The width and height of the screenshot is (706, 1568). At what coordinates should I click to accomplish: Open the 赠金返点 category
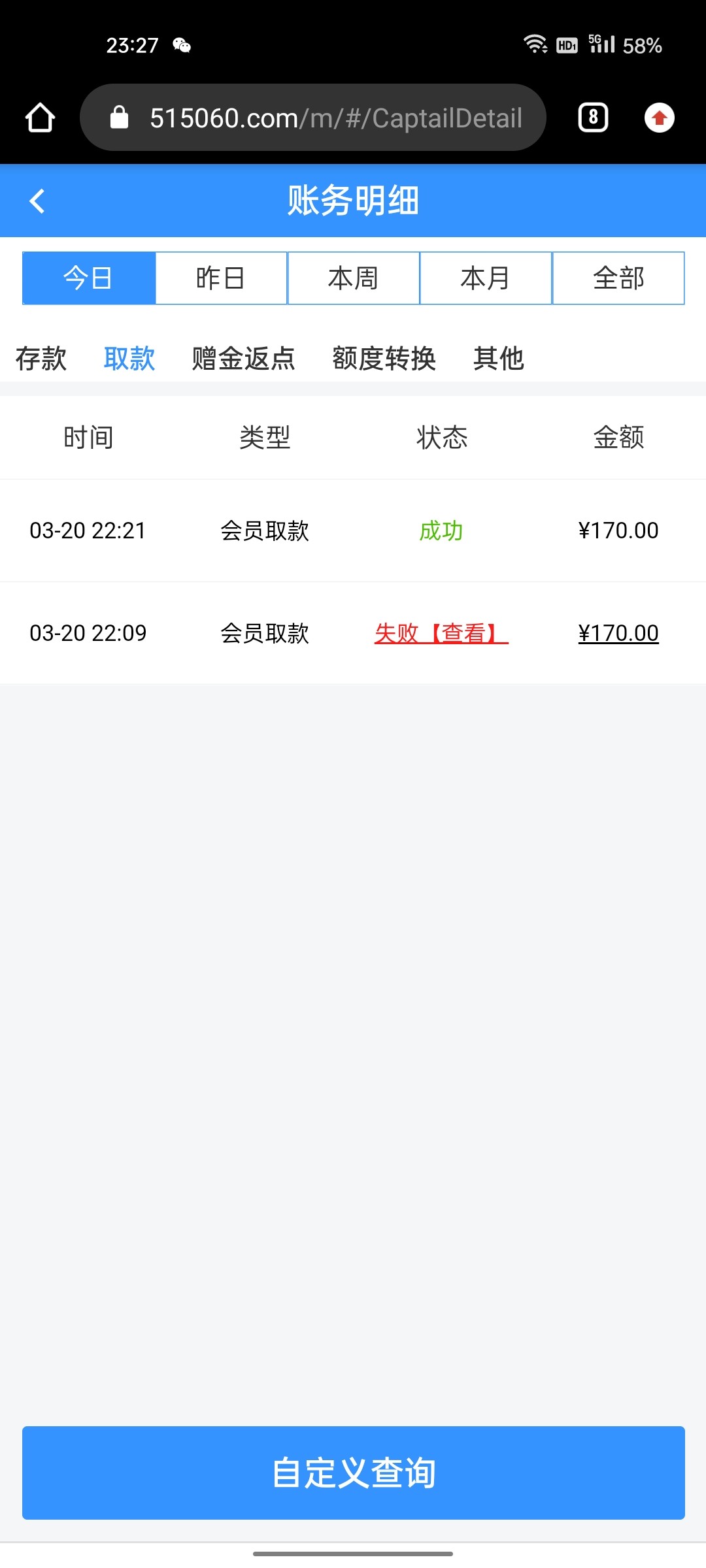coord(243,359)
